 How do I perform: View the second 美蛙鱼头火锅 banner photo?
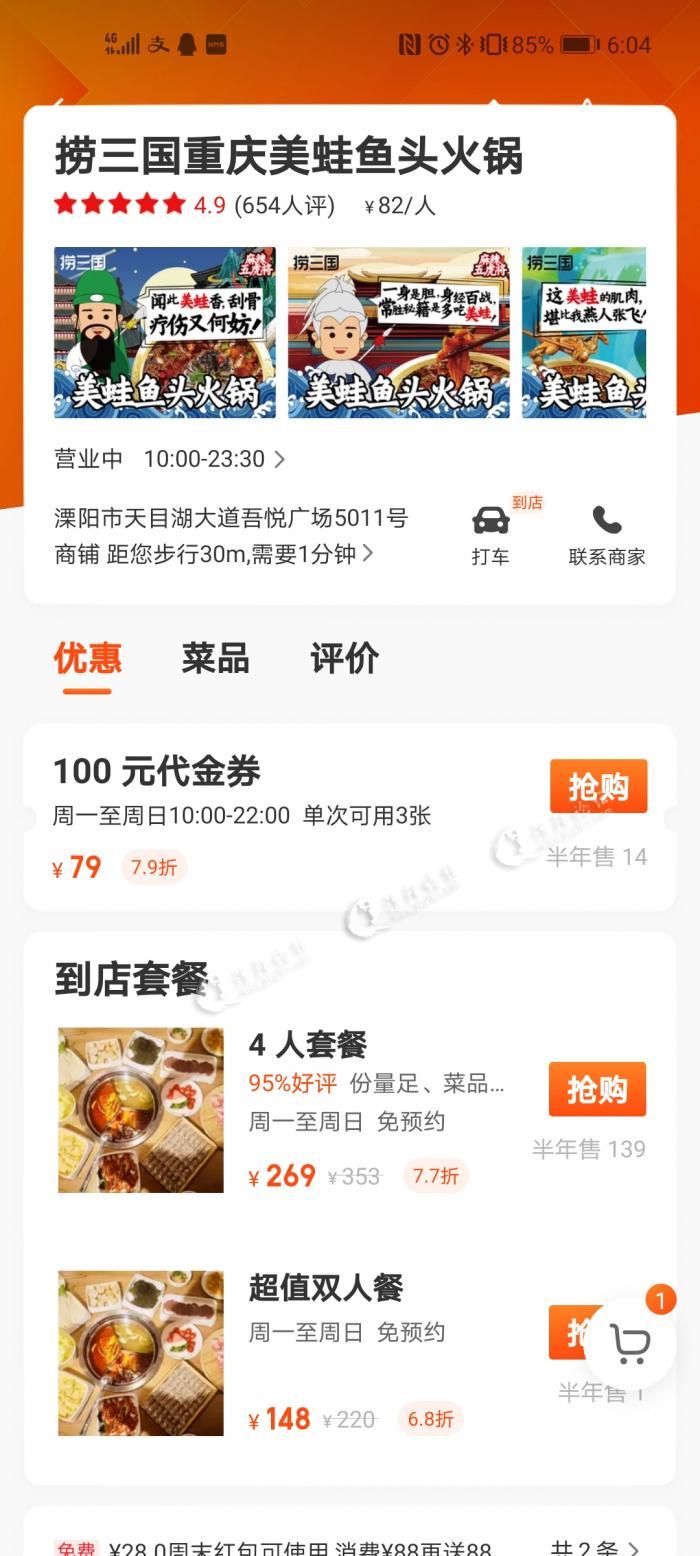point(398,332)
